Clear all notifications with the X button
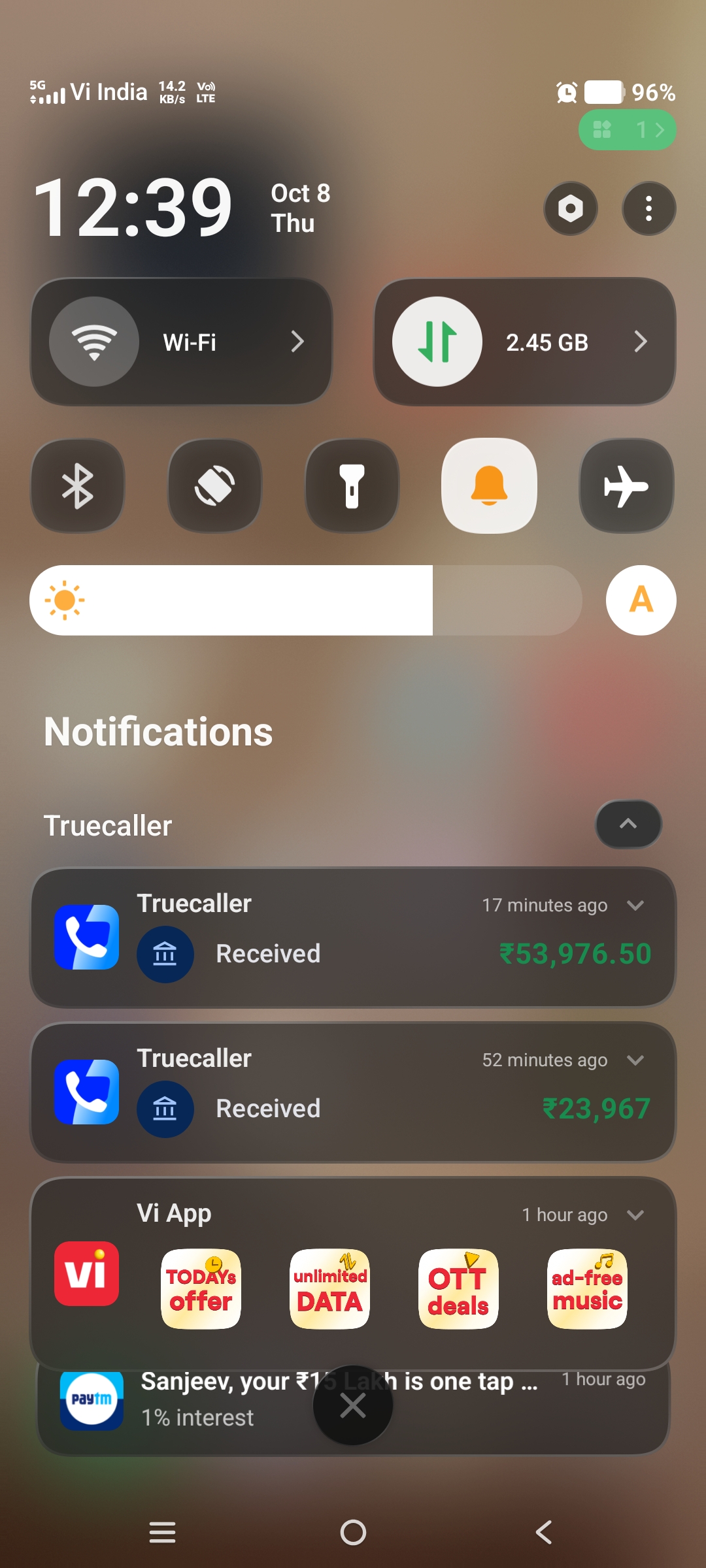The image size is (706, 1568). [353, 1405]
